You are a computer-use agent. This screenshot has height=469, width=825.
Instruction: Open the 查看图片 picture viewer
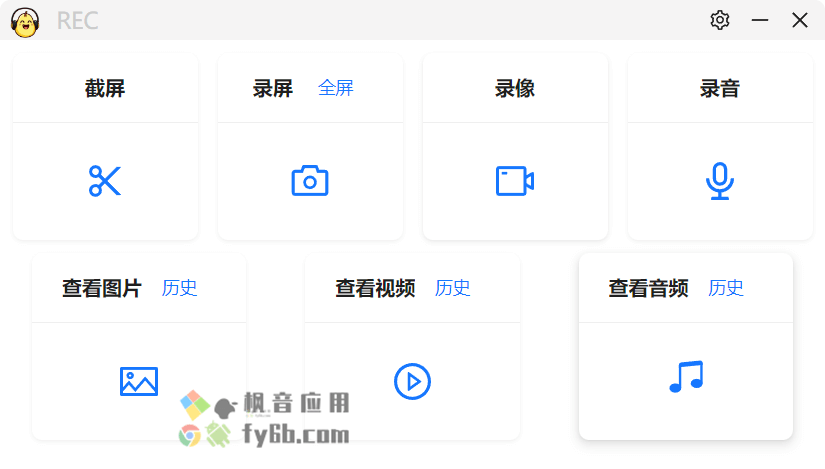(139, 381)
